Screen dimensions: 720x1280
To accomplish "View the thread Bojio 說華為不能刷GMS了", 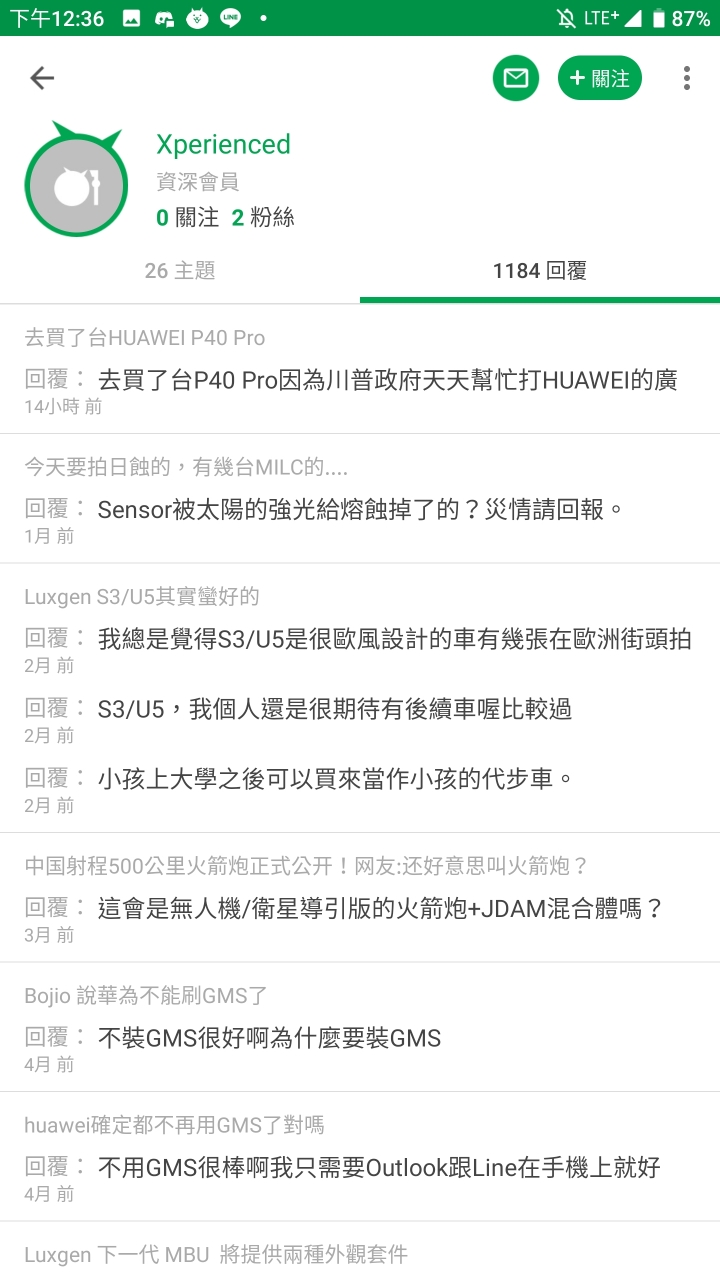I will (146, 996).
